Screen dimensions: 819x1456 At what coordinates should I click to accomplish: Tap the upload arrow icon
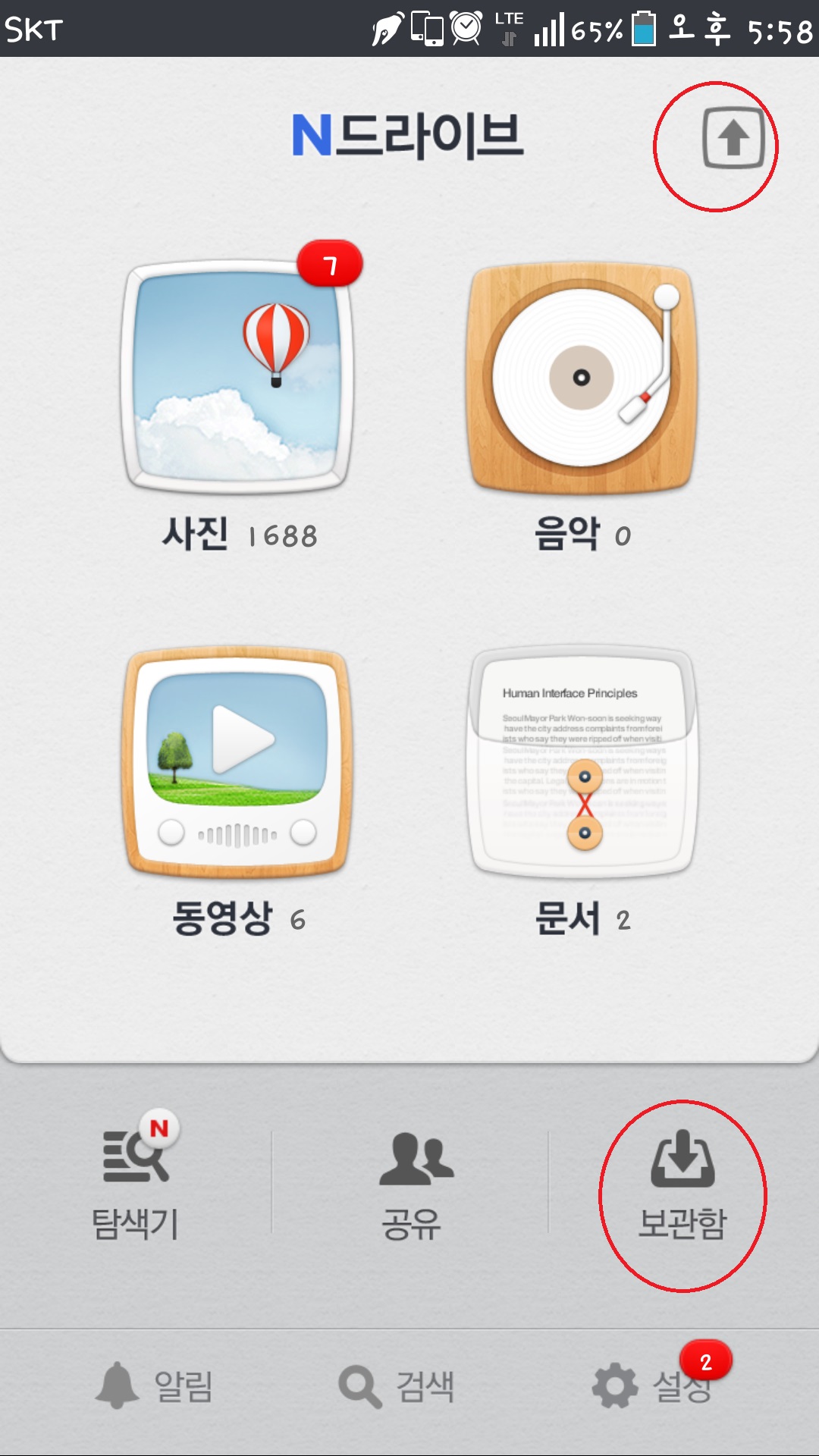733,138
